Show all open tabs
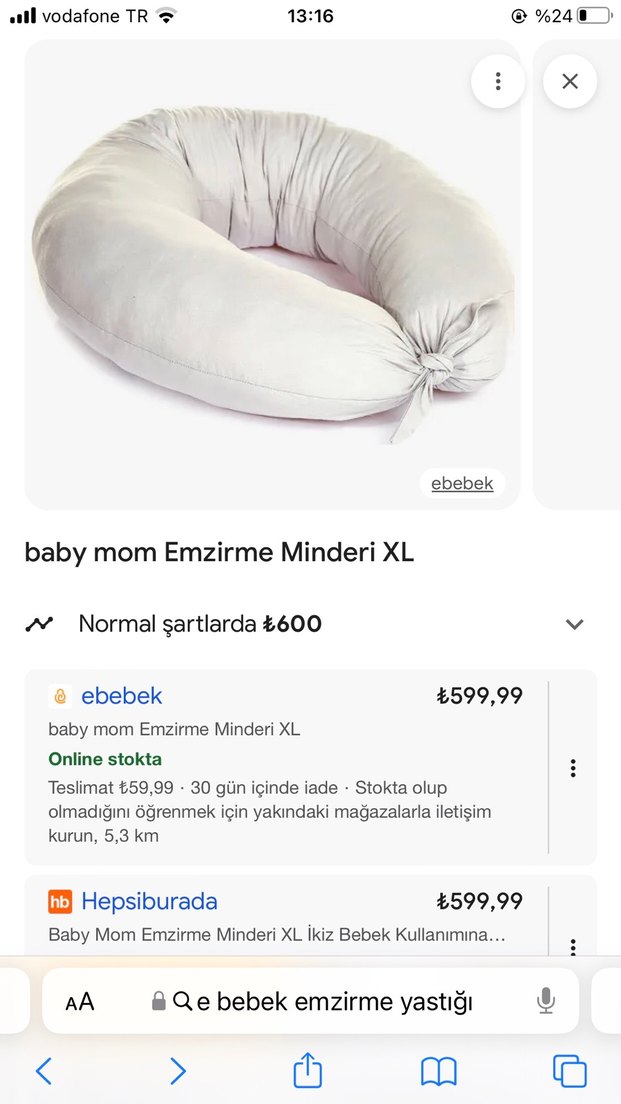The width and height of the screenshot is (621, 1104). (569, 1072)
